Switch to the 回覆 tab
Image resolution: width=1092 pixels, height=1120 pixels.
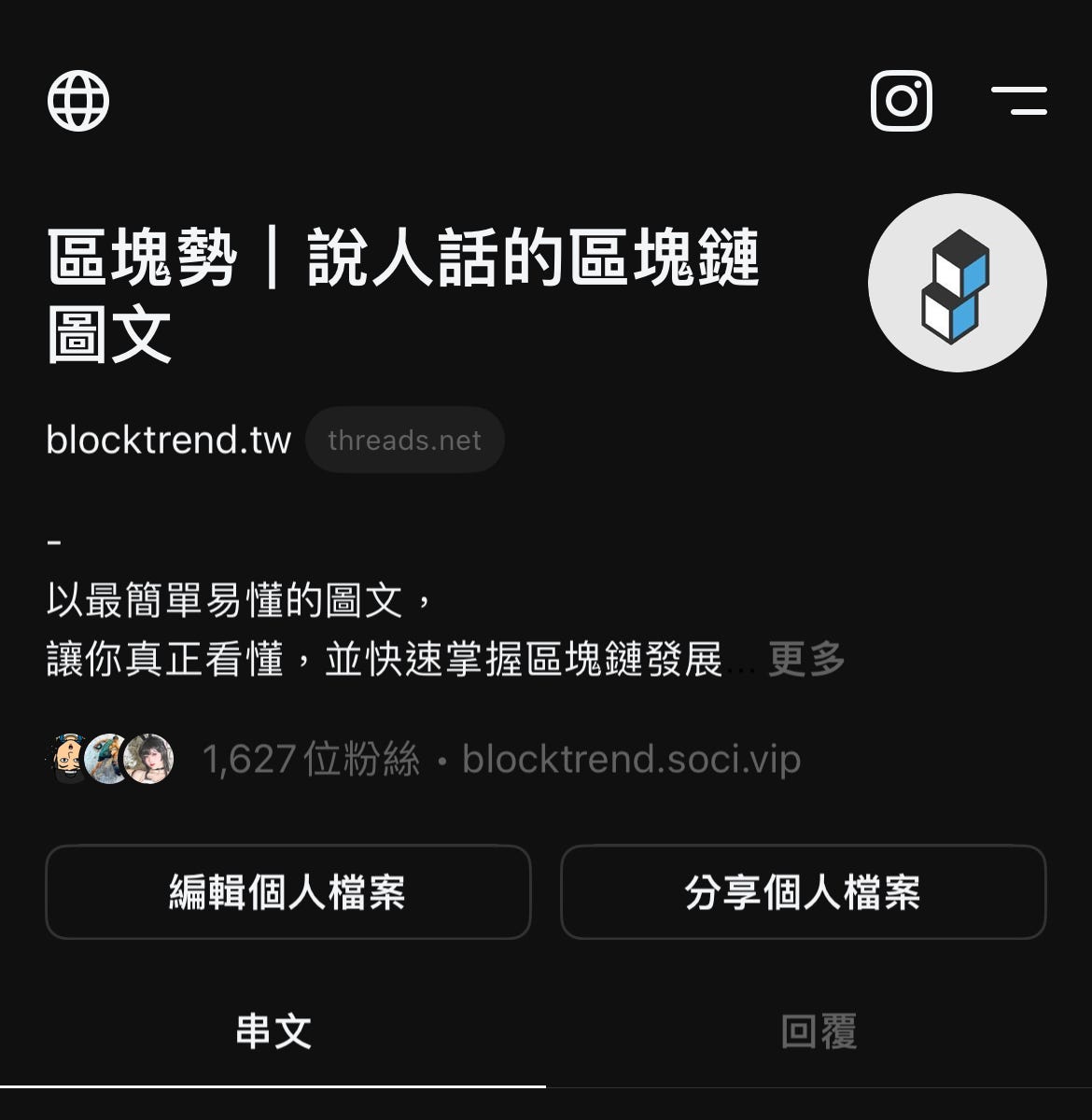coord(819,1031)
